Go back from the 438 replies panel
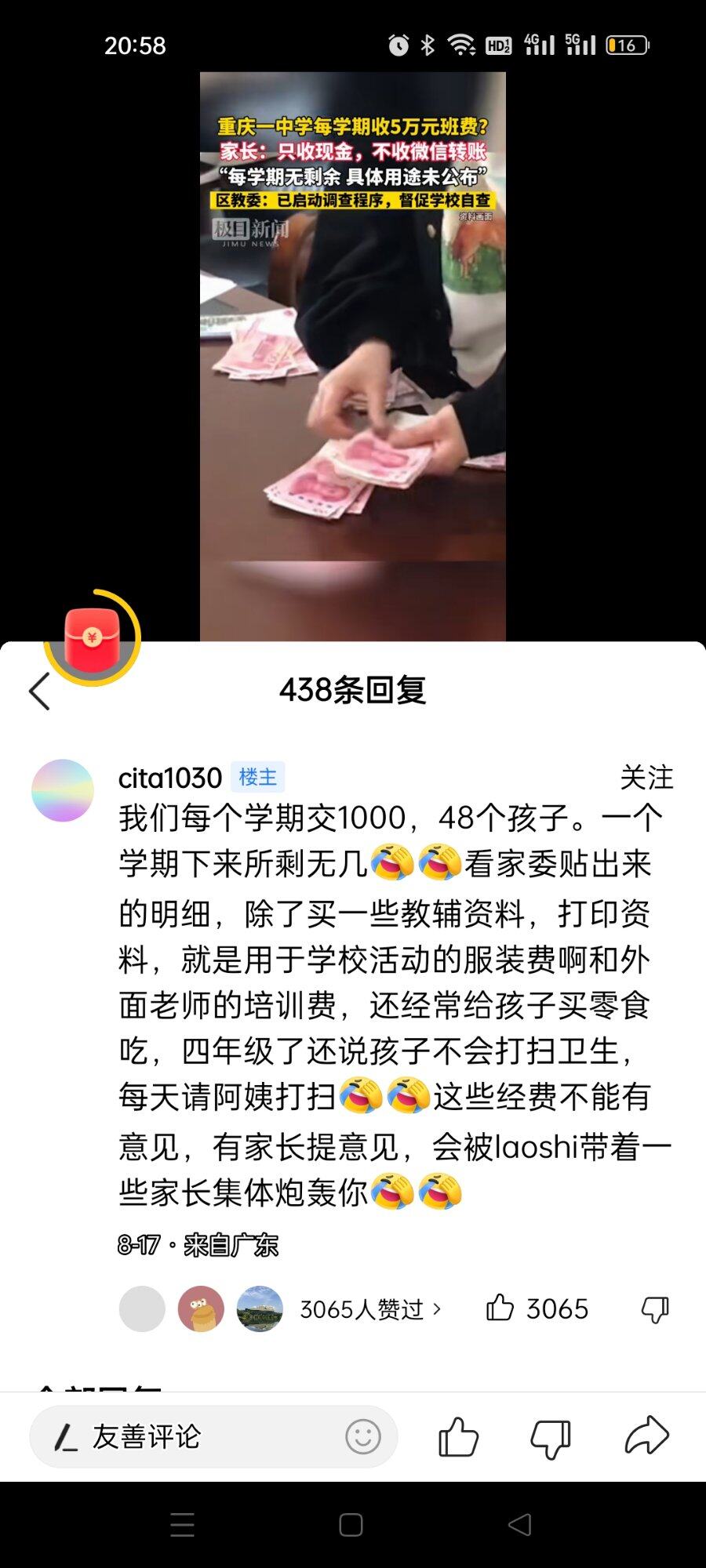 pyautogui.click(x=39, y=691)
